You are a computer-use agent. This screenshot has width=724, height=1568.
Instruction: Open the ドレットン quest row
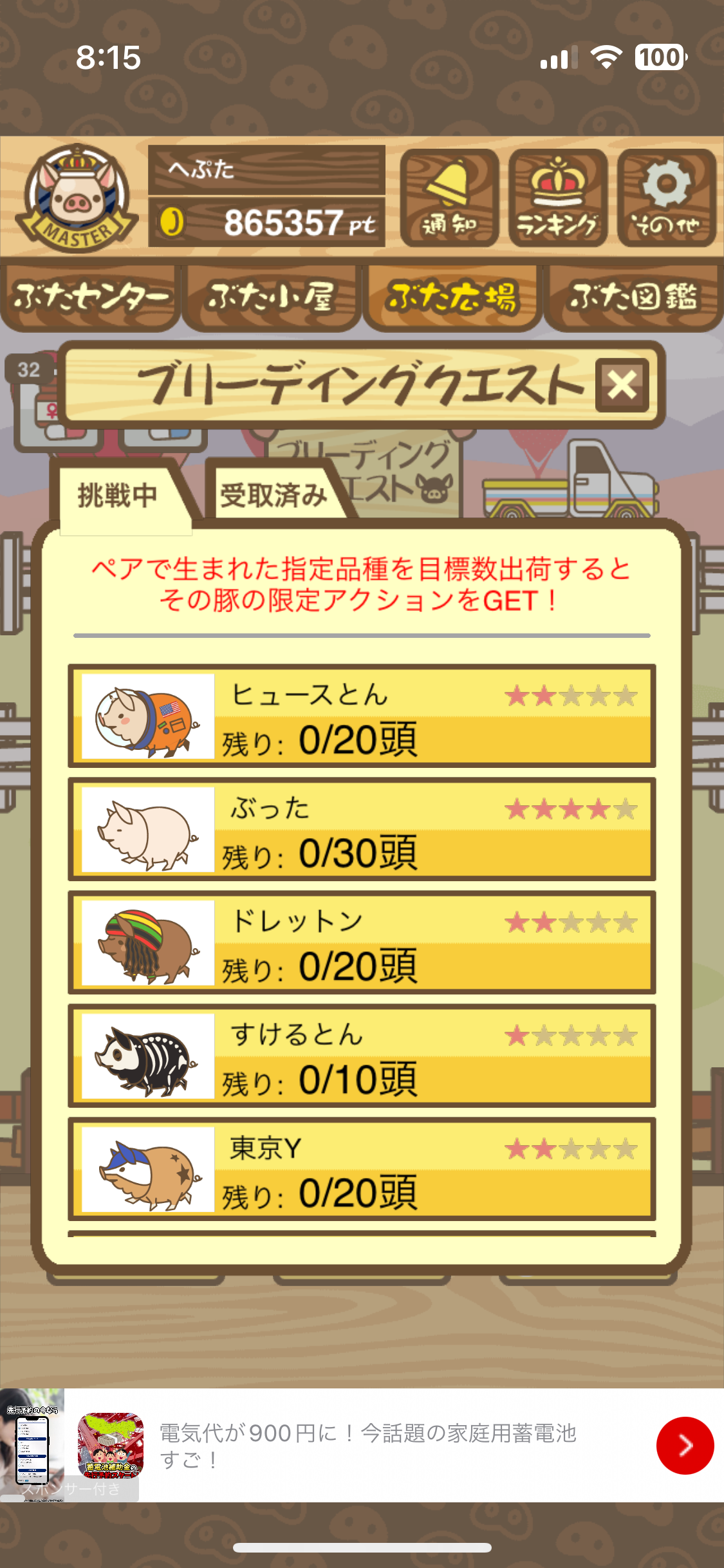tap(362, 942)
